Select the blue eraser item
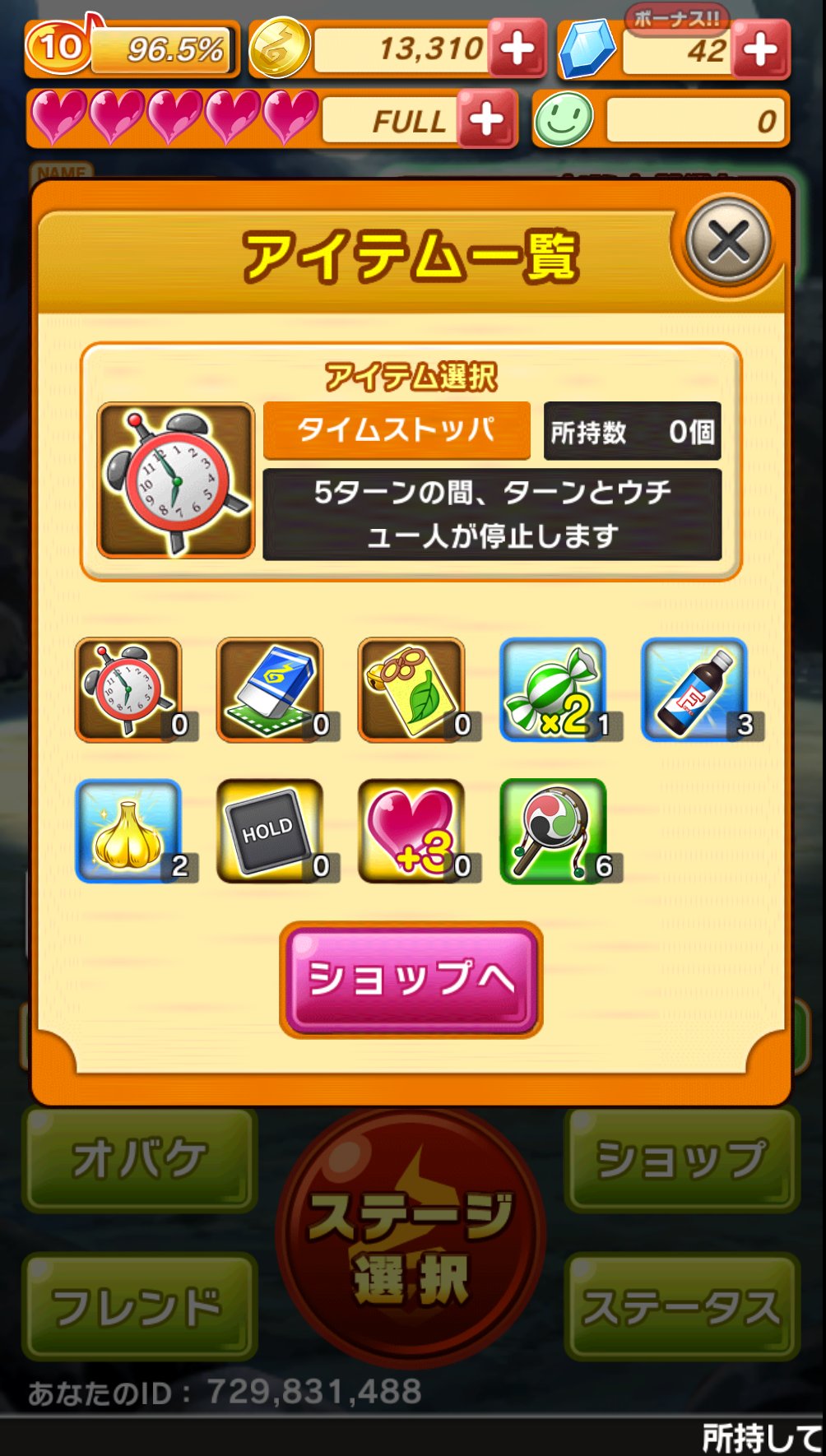The image size is (826, 1456). coord(271,689)
